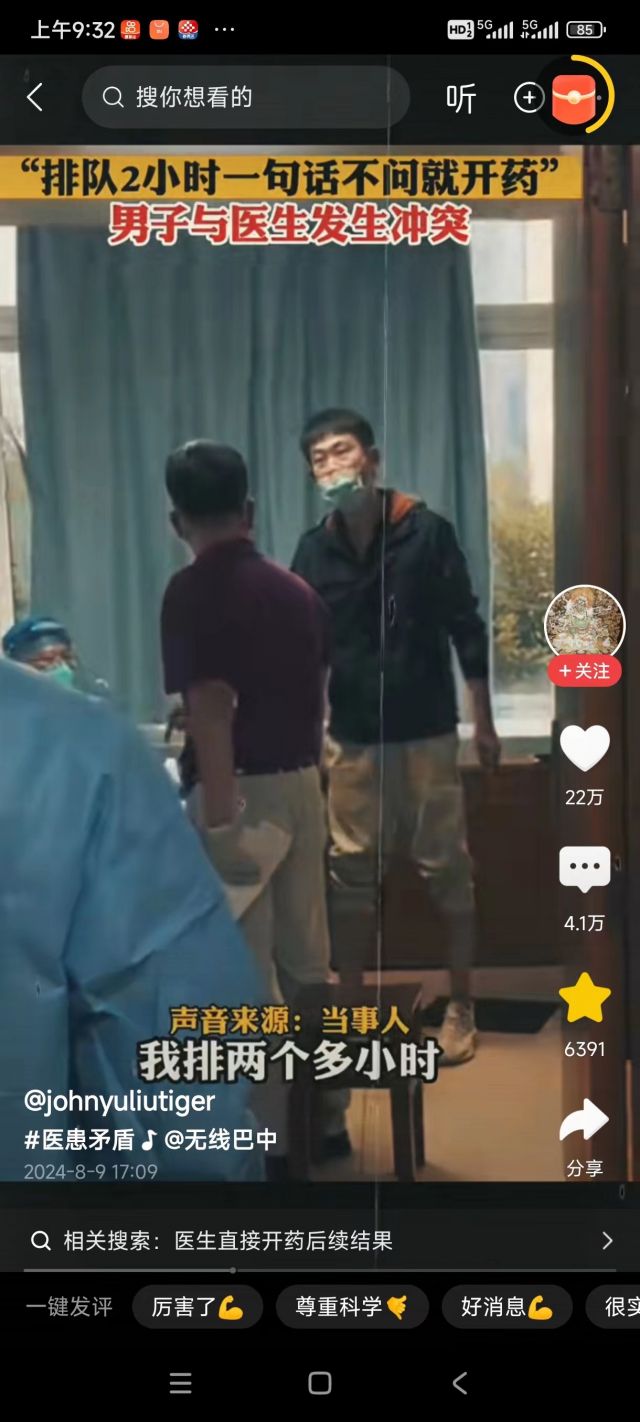640x1422 pixels.
Task: Open the video author's avatar
Action: coord(584,624)
